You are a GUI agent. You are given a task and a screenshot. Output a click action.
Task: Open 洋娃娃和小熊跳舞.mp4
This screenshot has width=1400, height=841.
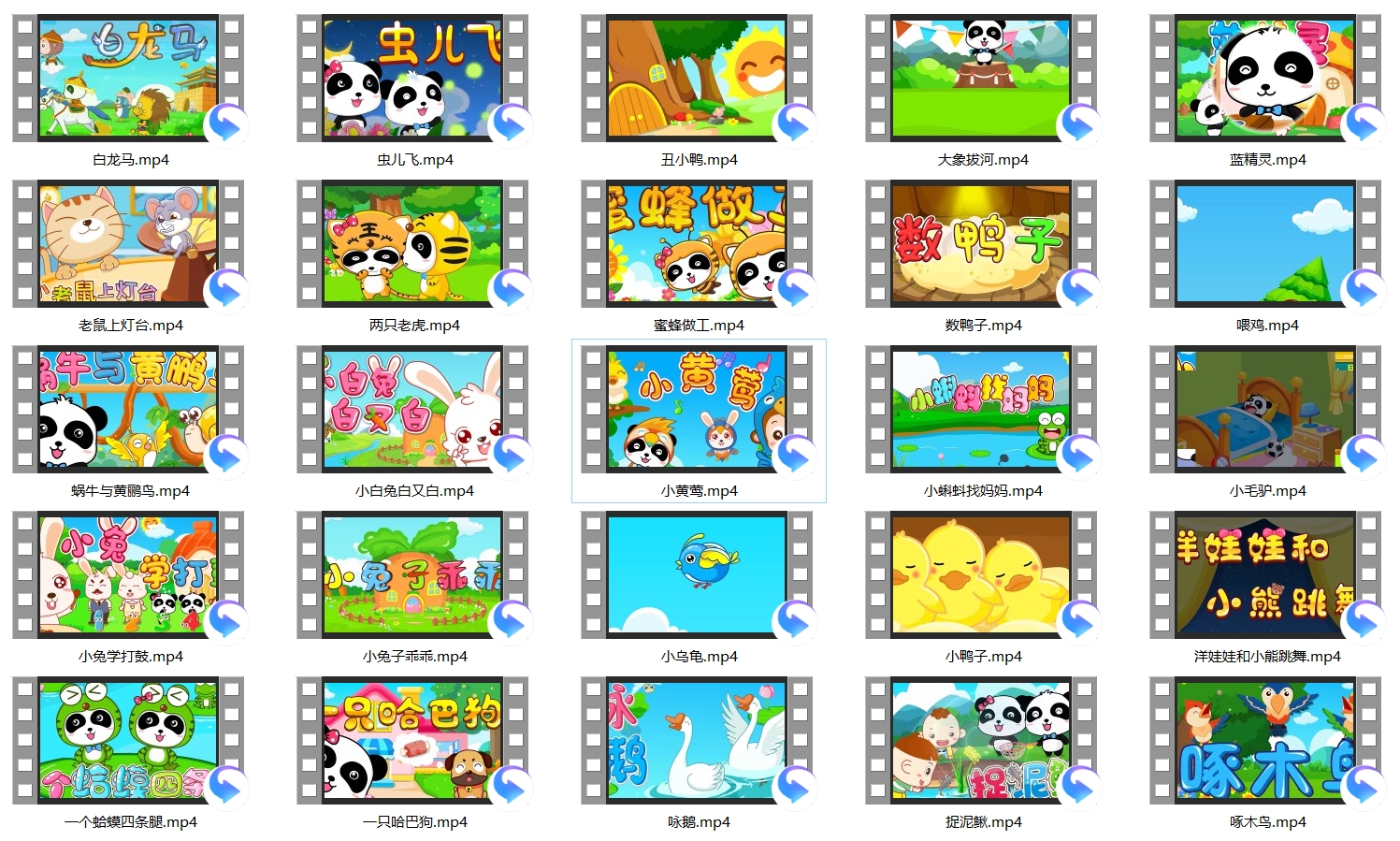point(1265,575)
